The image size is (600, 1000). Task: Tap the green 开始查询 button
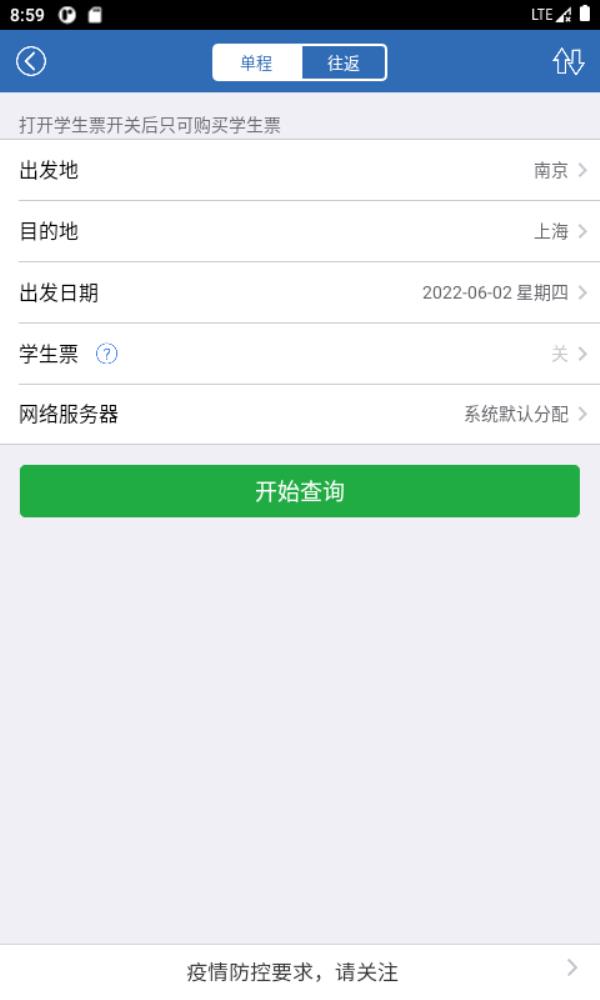click(x=300, y=491)
